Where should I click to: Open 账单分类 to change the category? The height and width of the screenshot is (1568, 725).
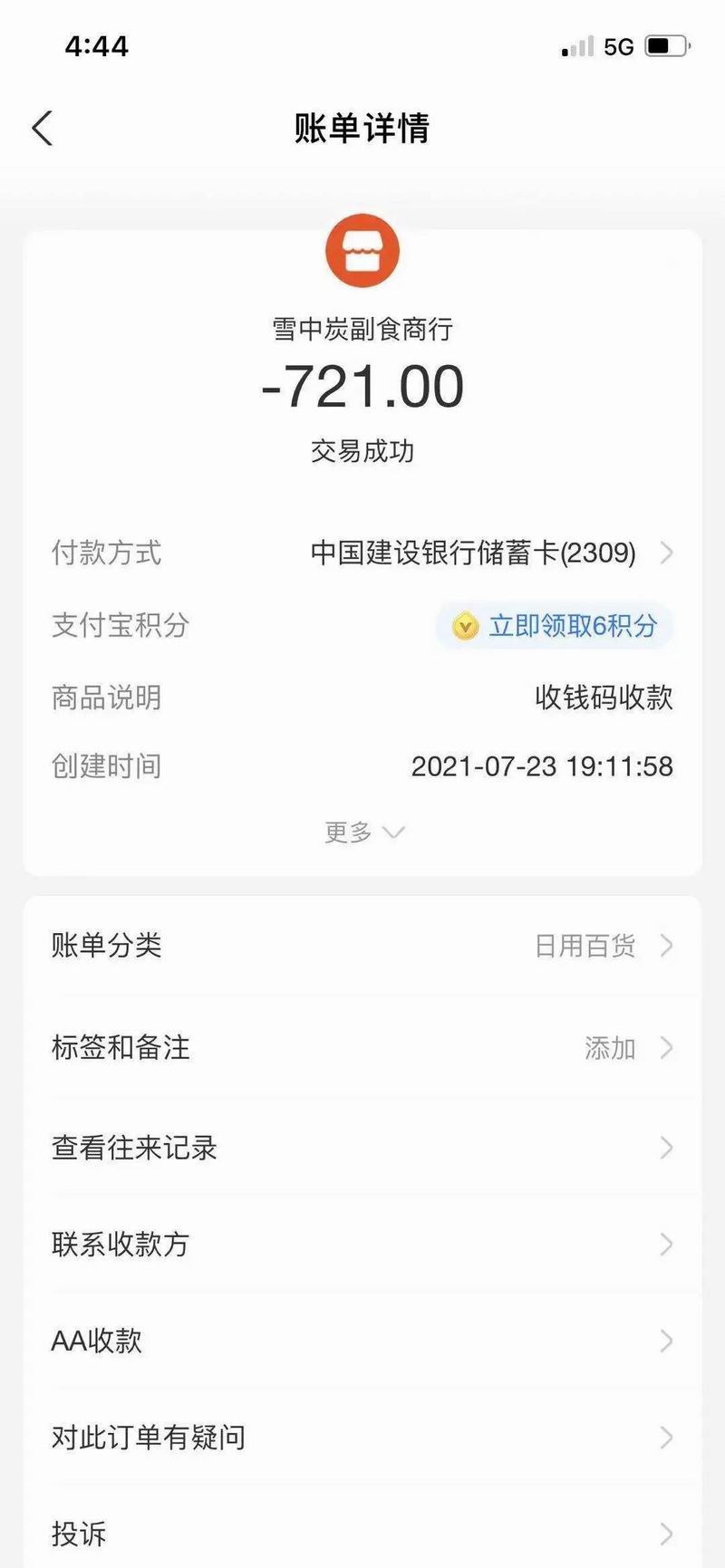coord(362,946)
